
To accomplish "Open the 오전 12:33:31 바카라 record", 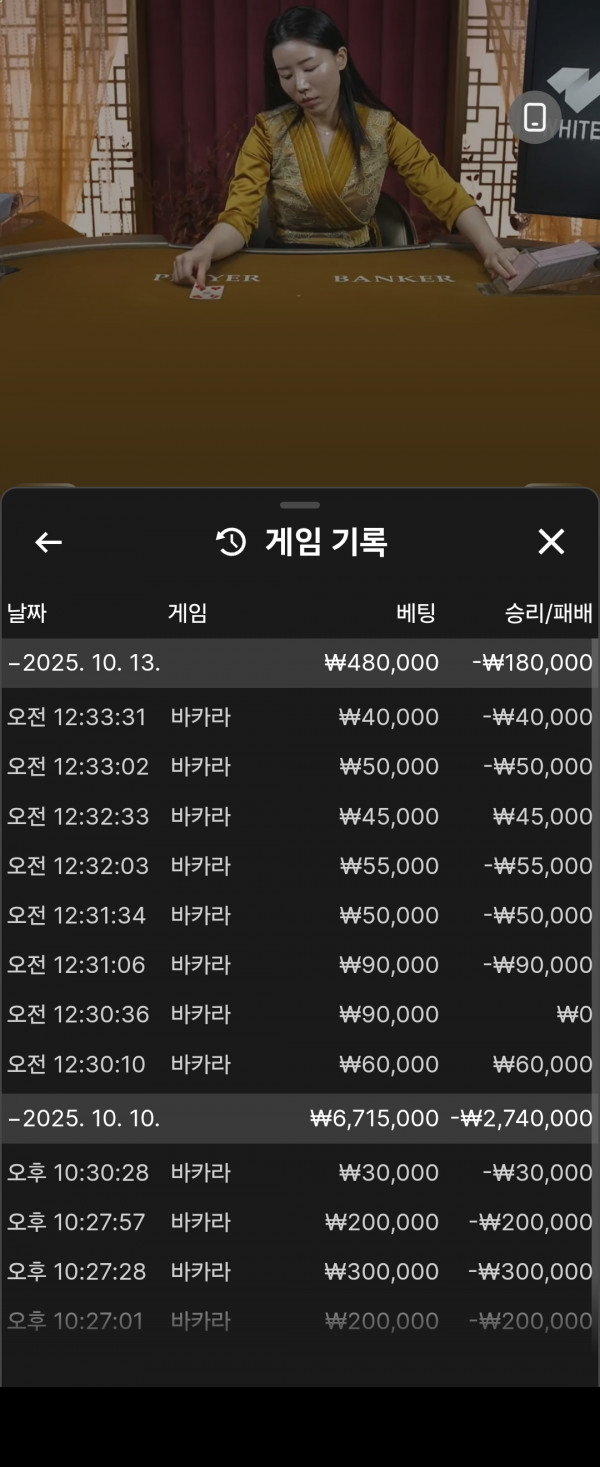I will [300, 717].
